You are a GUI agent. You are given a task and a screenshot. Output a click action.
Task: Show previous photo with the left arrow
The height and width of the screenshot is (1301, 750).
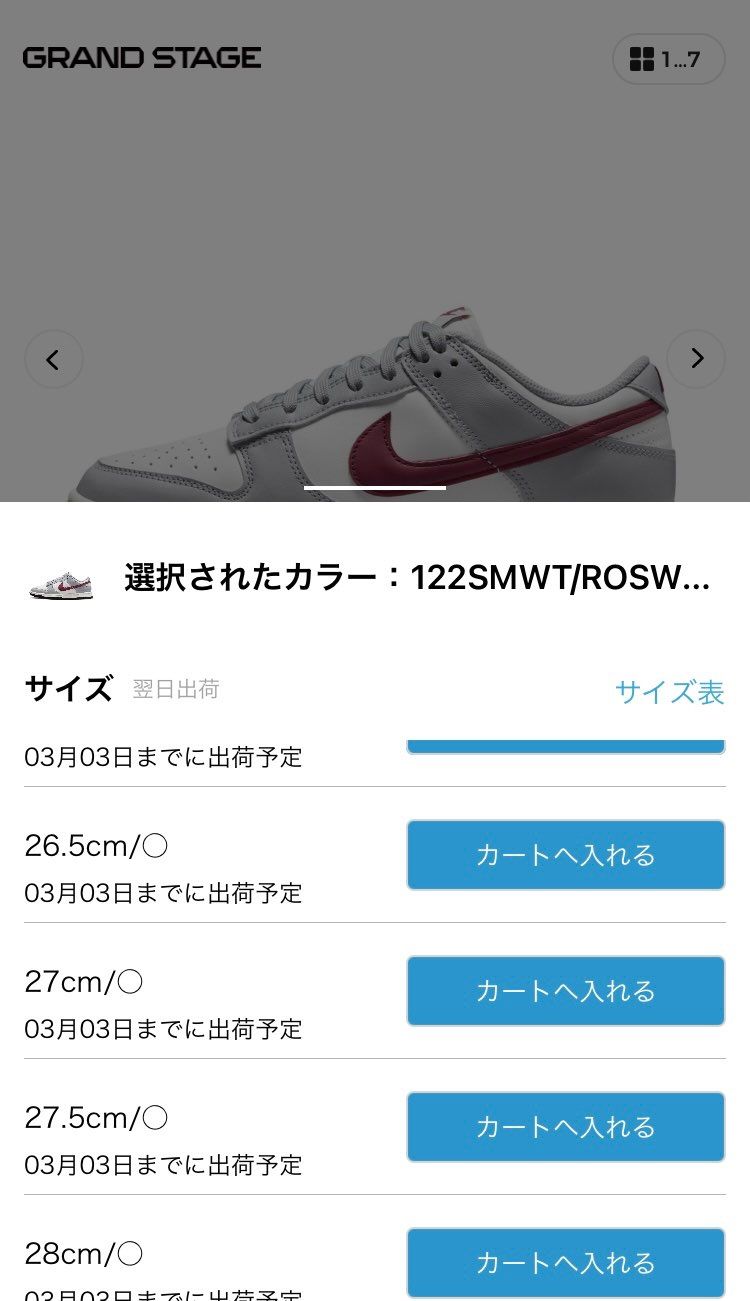54,358
